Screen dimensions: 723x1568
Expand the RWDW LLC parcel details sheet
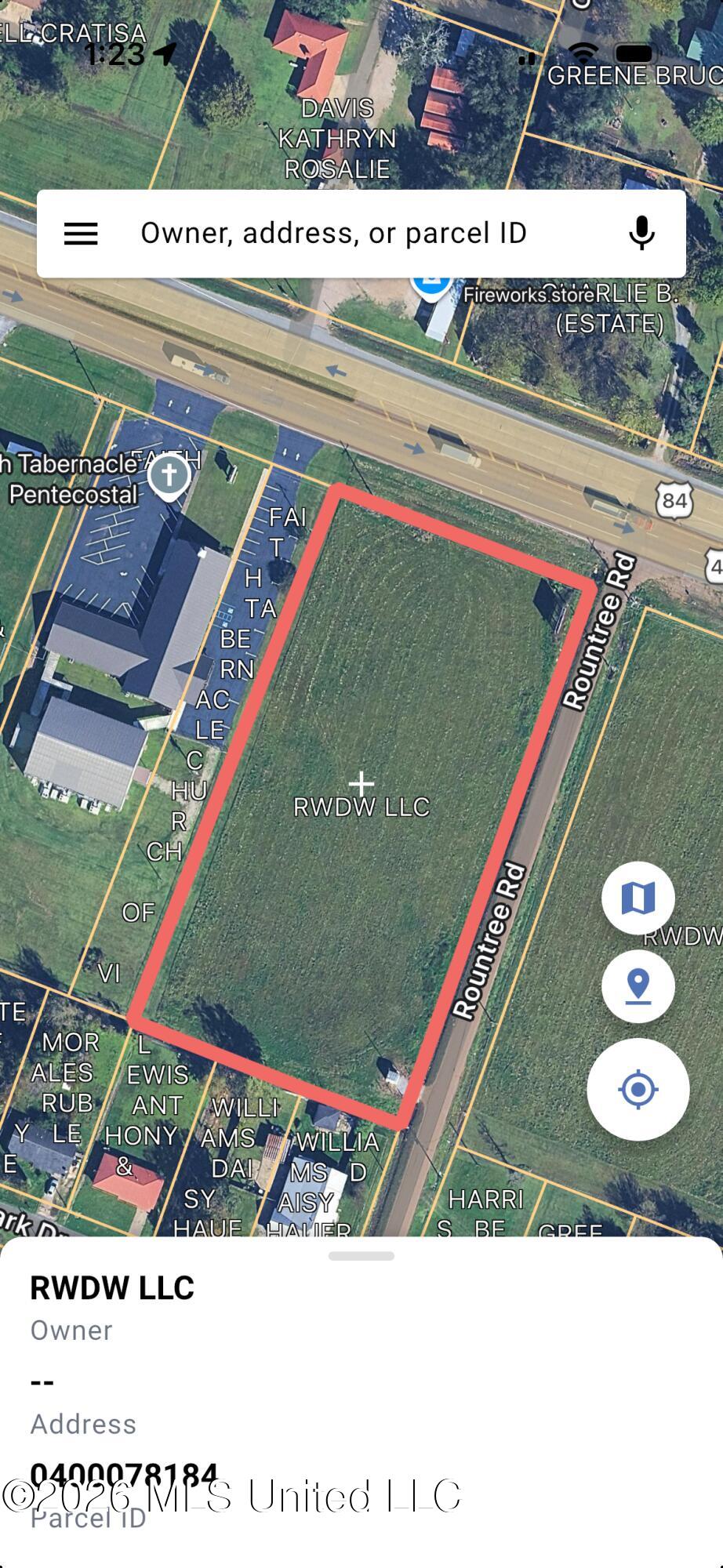pyautogui.click(x=361, y=1256)
